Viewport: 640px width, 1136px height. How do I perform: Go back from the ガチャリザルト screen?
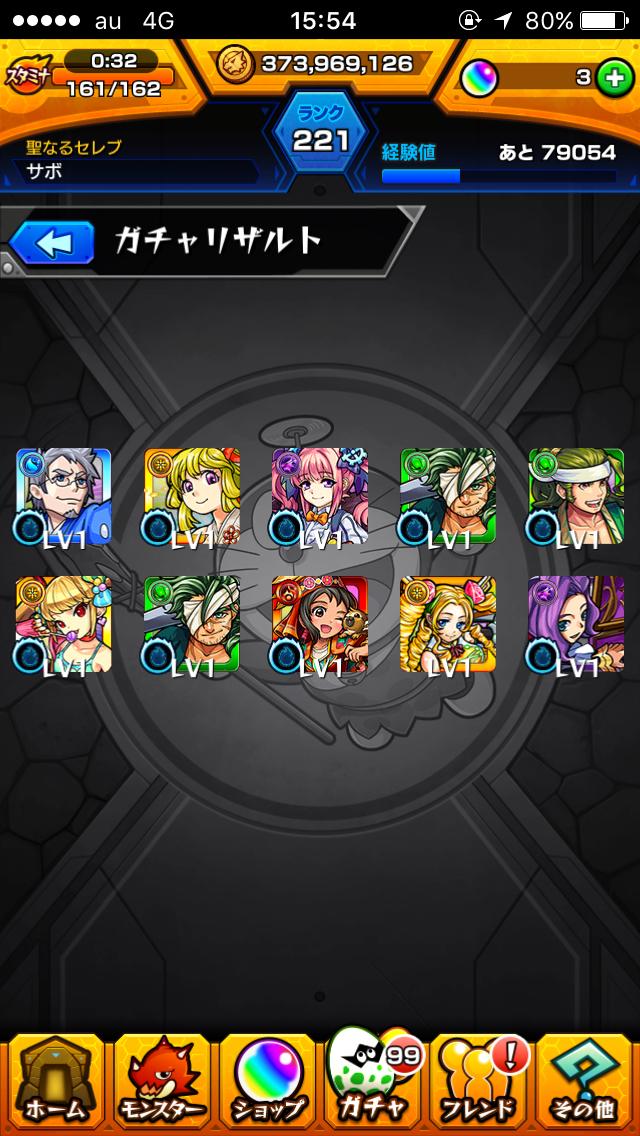click(x=52, y=242)
